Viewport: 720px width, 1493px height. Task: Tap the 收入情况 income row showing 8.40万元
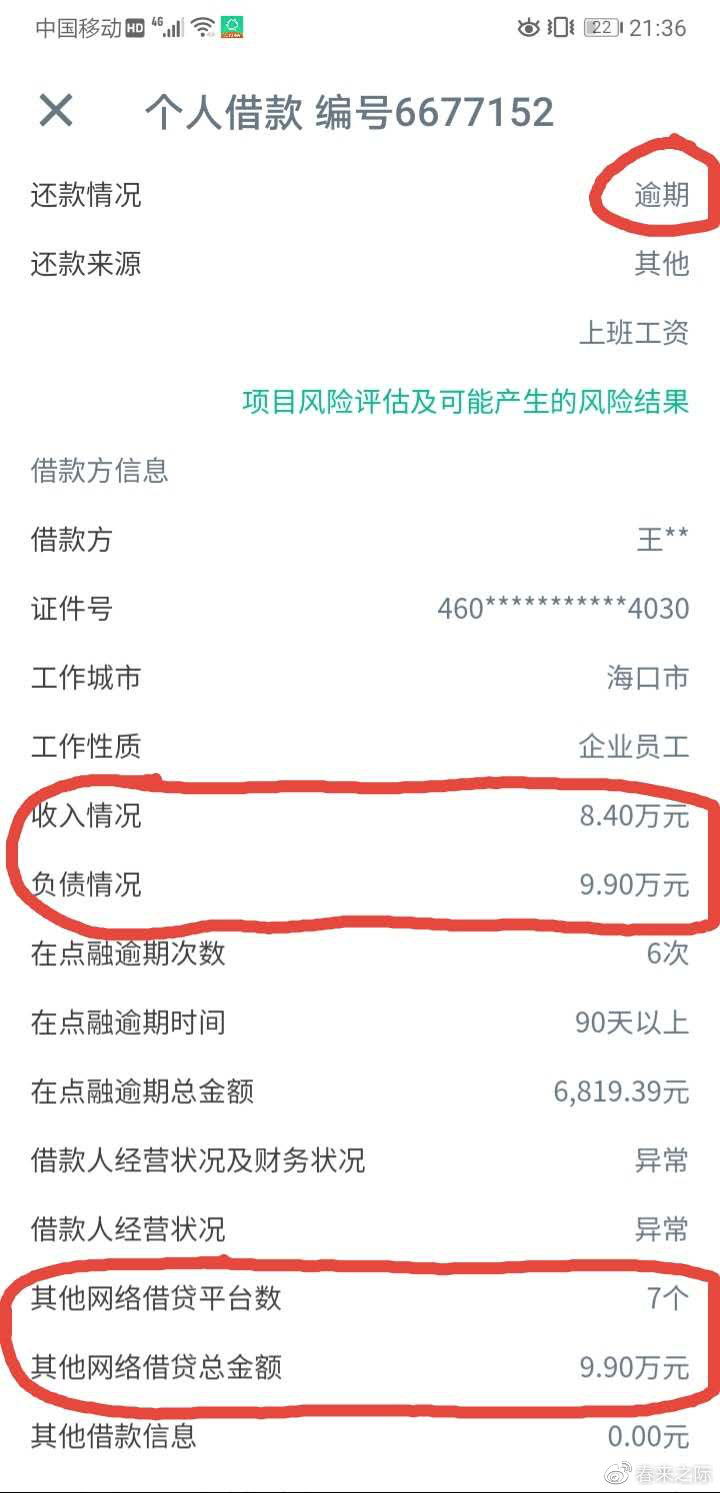click(x=360, y=816)
